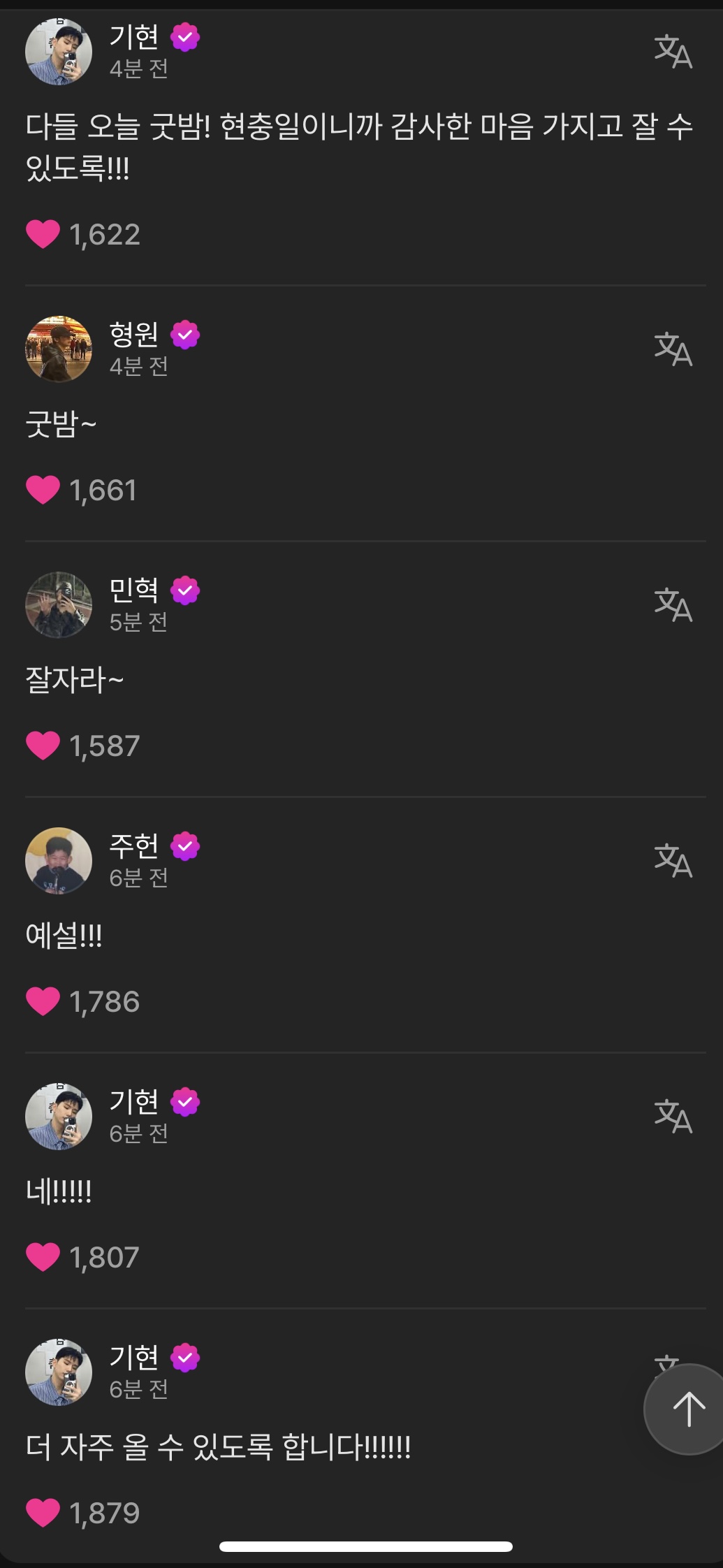Translate 기현's "다들 오늘 굿밤" post
The image size is (723, 1568).
point(673,52)
